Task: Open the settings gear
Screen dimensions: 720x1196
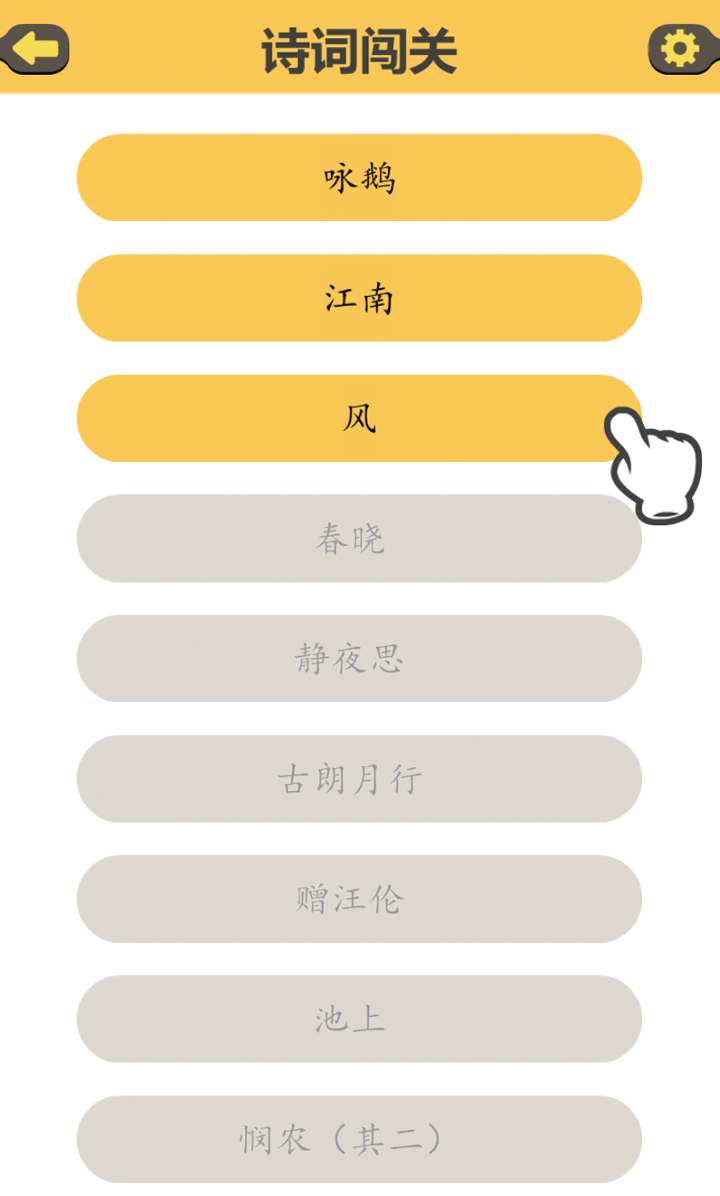Action: pyautogui.click(x=681, y=48)
